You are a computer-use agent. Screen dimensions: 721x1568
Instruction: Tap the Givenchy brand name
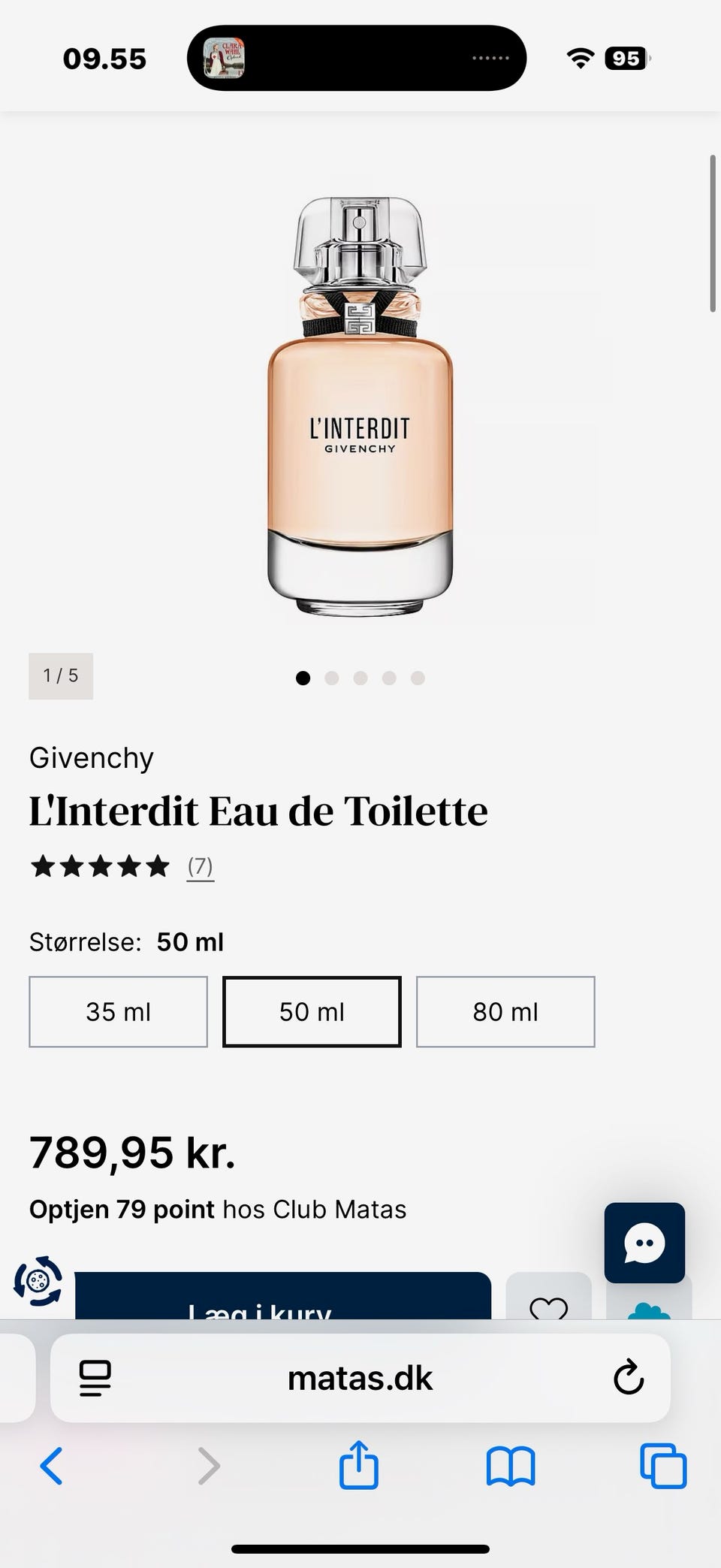point(91,758)
